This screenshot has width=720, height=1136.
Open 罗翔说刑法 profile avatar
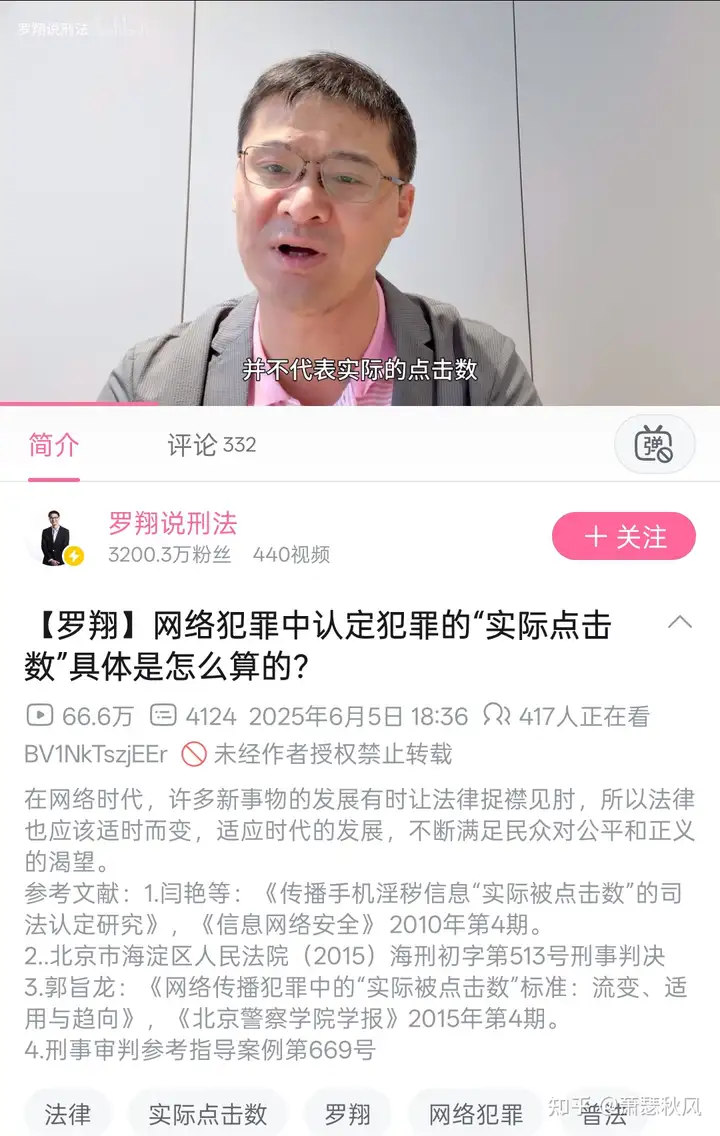(x=55, y=538)
